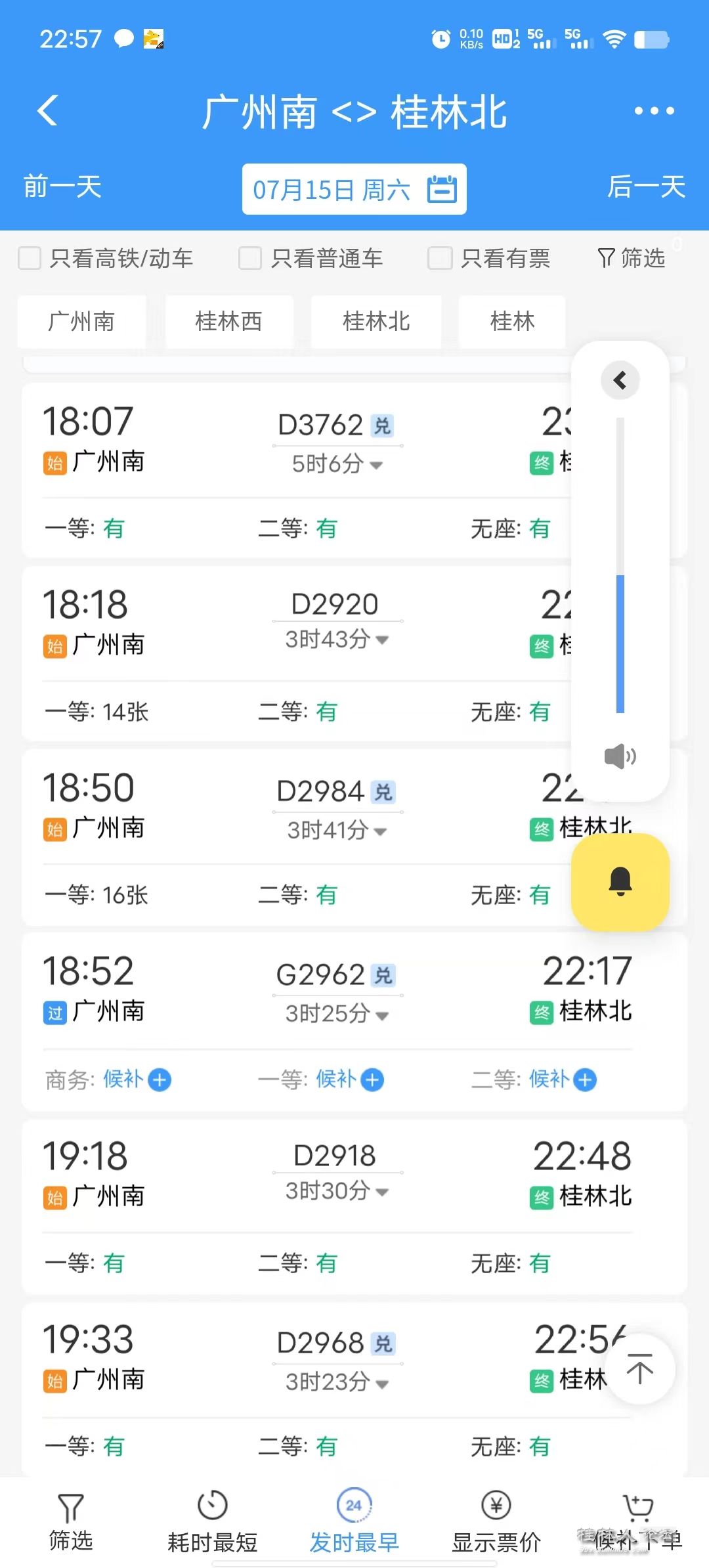Expand D2920 duration 3时43分 stops
This screenshot has height=1568, width=709.
tap(337, 639)
